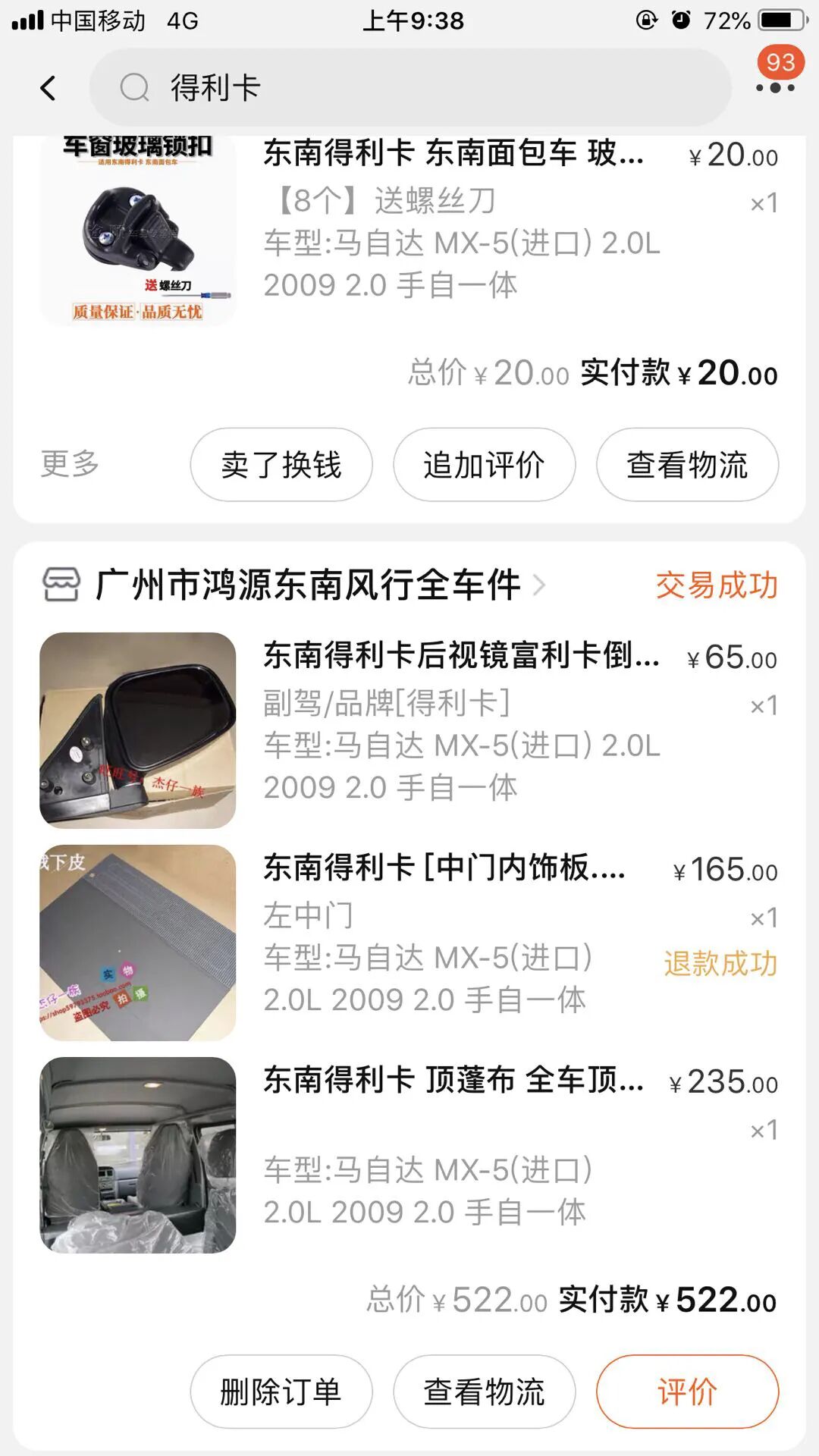The image size is (819, 1456).
Task: Open 更多 options for the ¥20 order
Action: pyautogui.click(x=70, y=464)
